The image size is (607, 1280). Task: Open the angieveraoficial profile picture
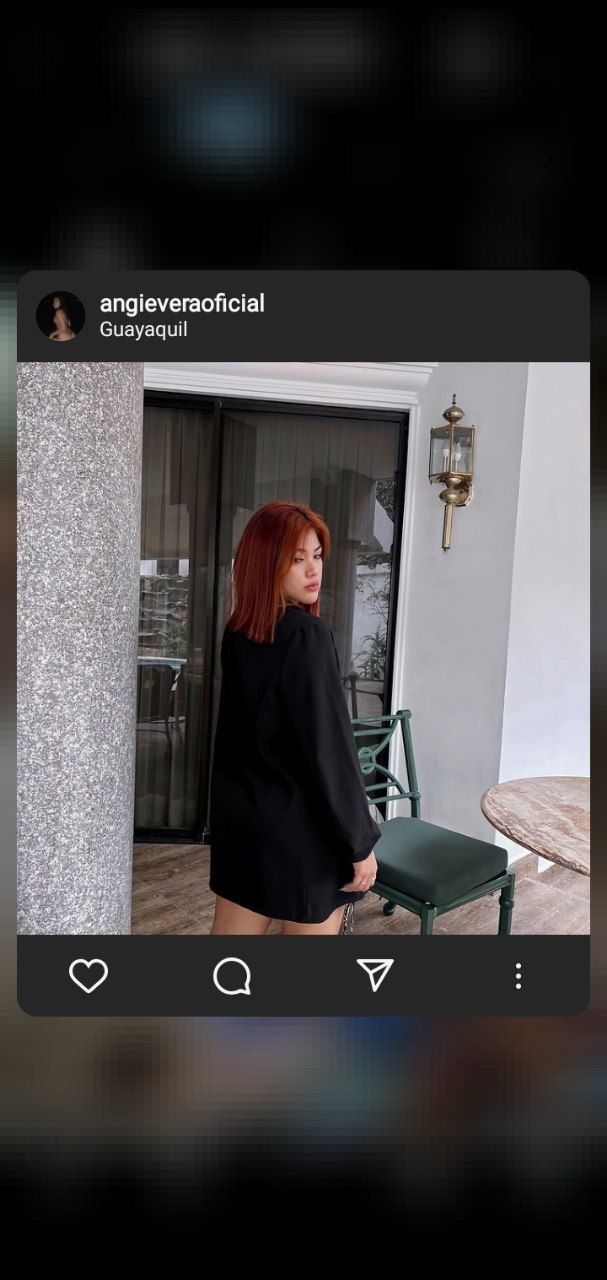point(61,316)
